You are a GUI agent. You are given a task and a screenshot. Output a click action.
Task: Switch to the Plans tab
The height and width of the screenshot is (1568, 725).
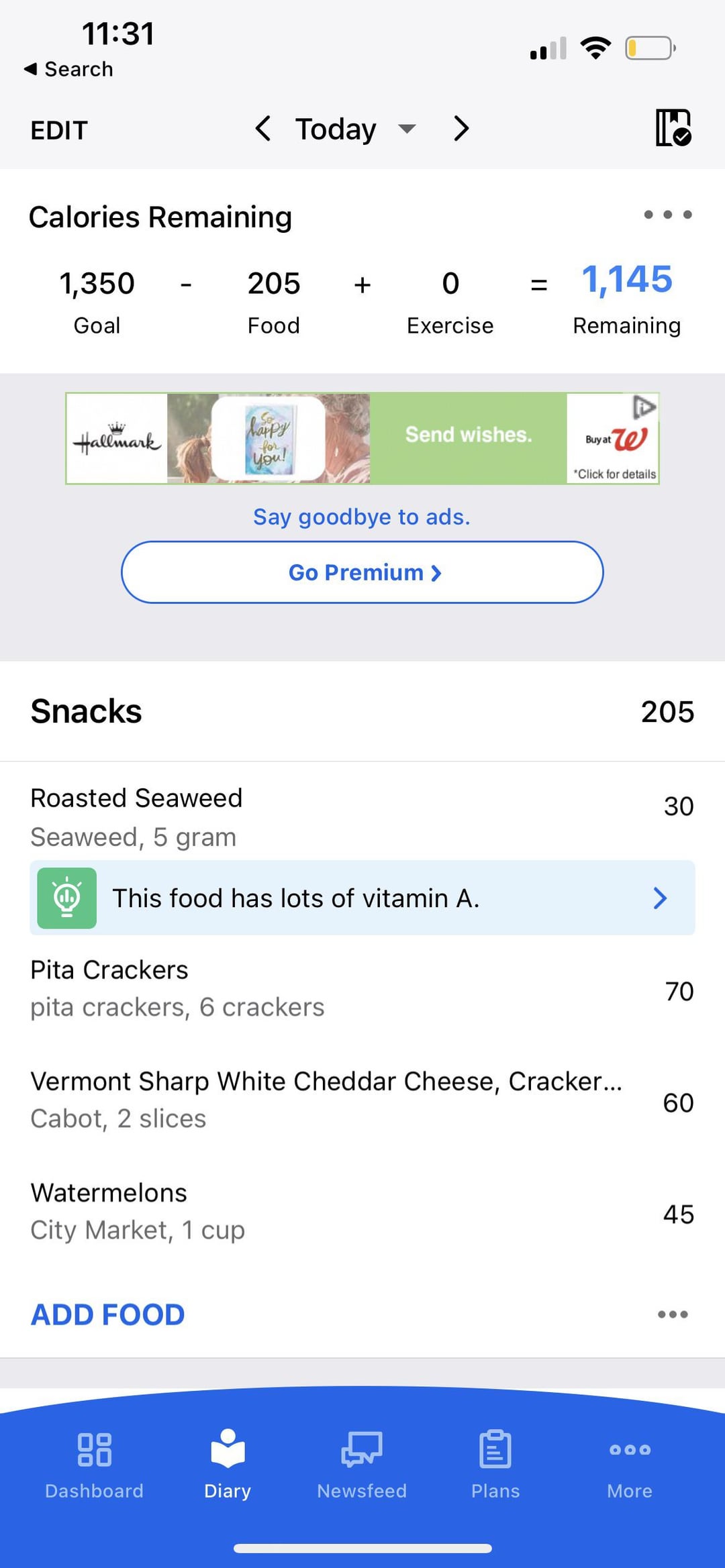tap(495, 1464)
